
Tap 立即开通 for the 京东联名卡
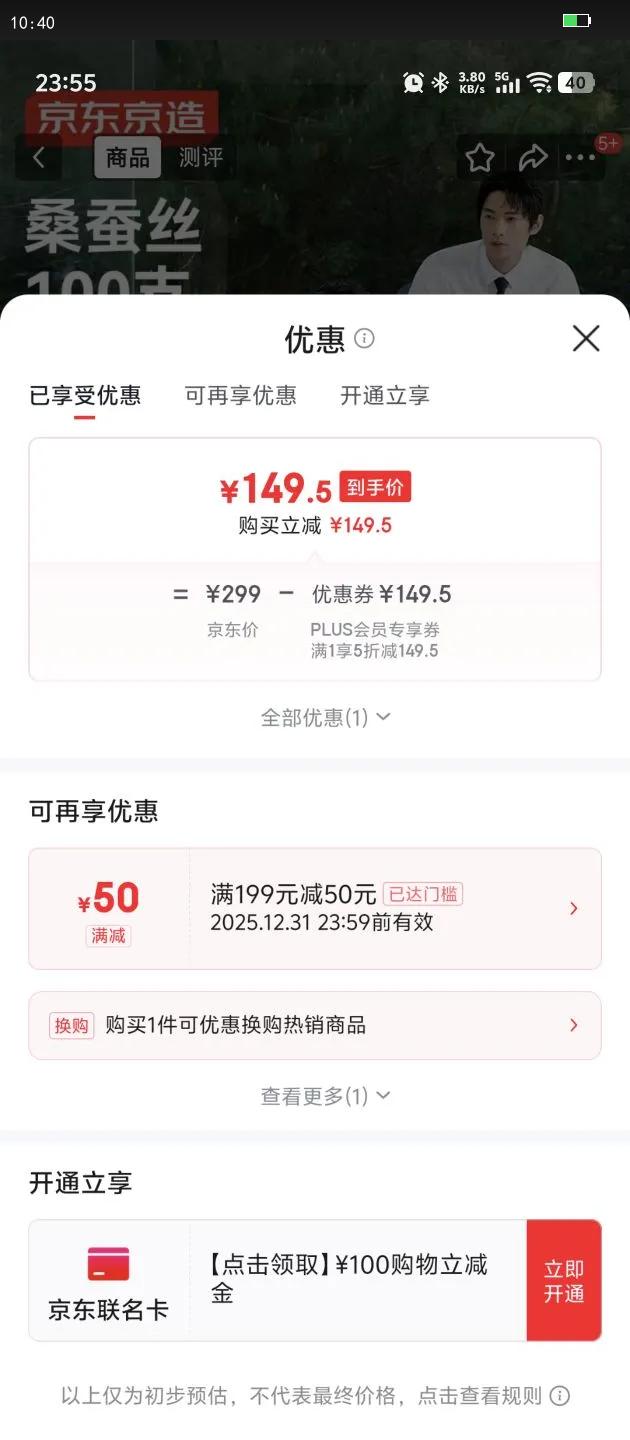pyautogui.click(x=564, y=1281)
